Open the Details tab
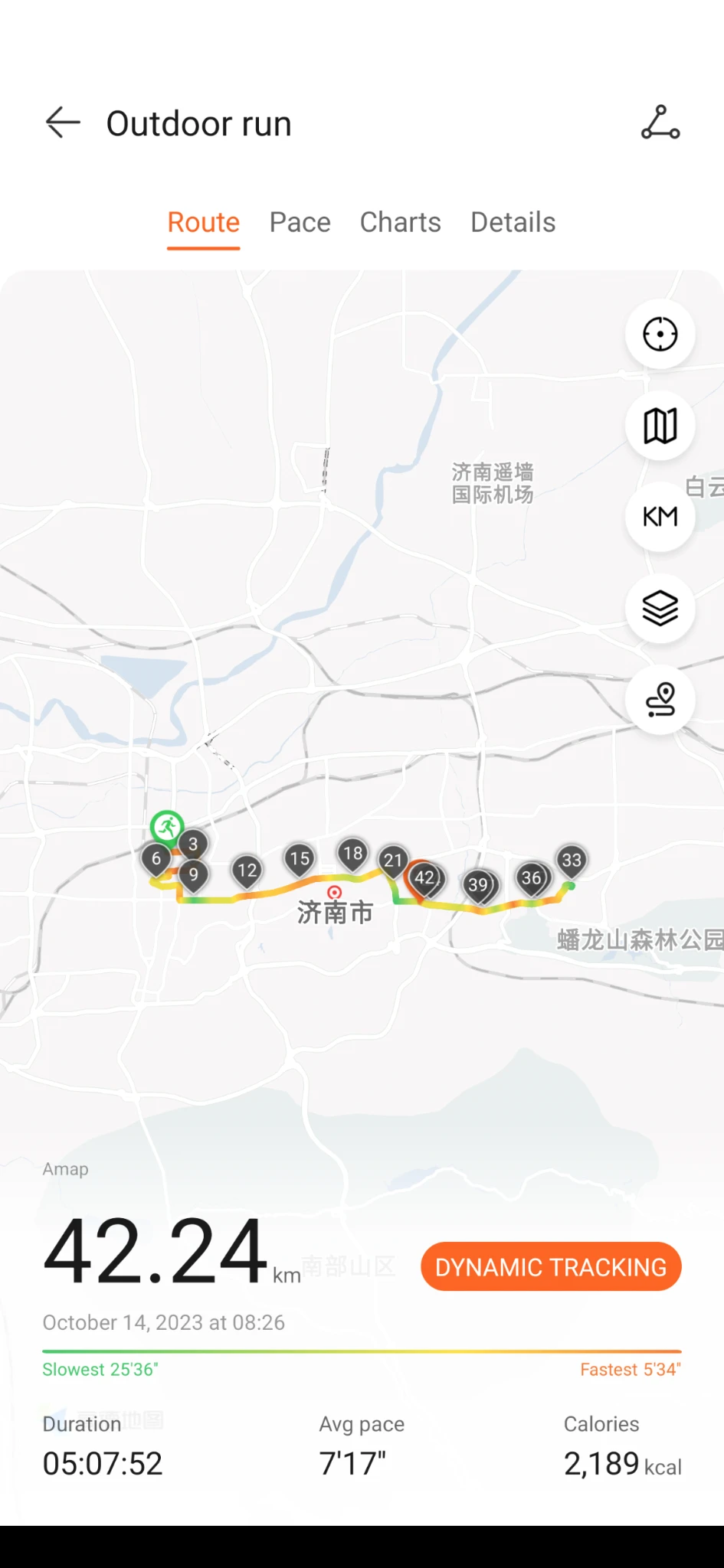724x1568 pixels. (513, 223)
